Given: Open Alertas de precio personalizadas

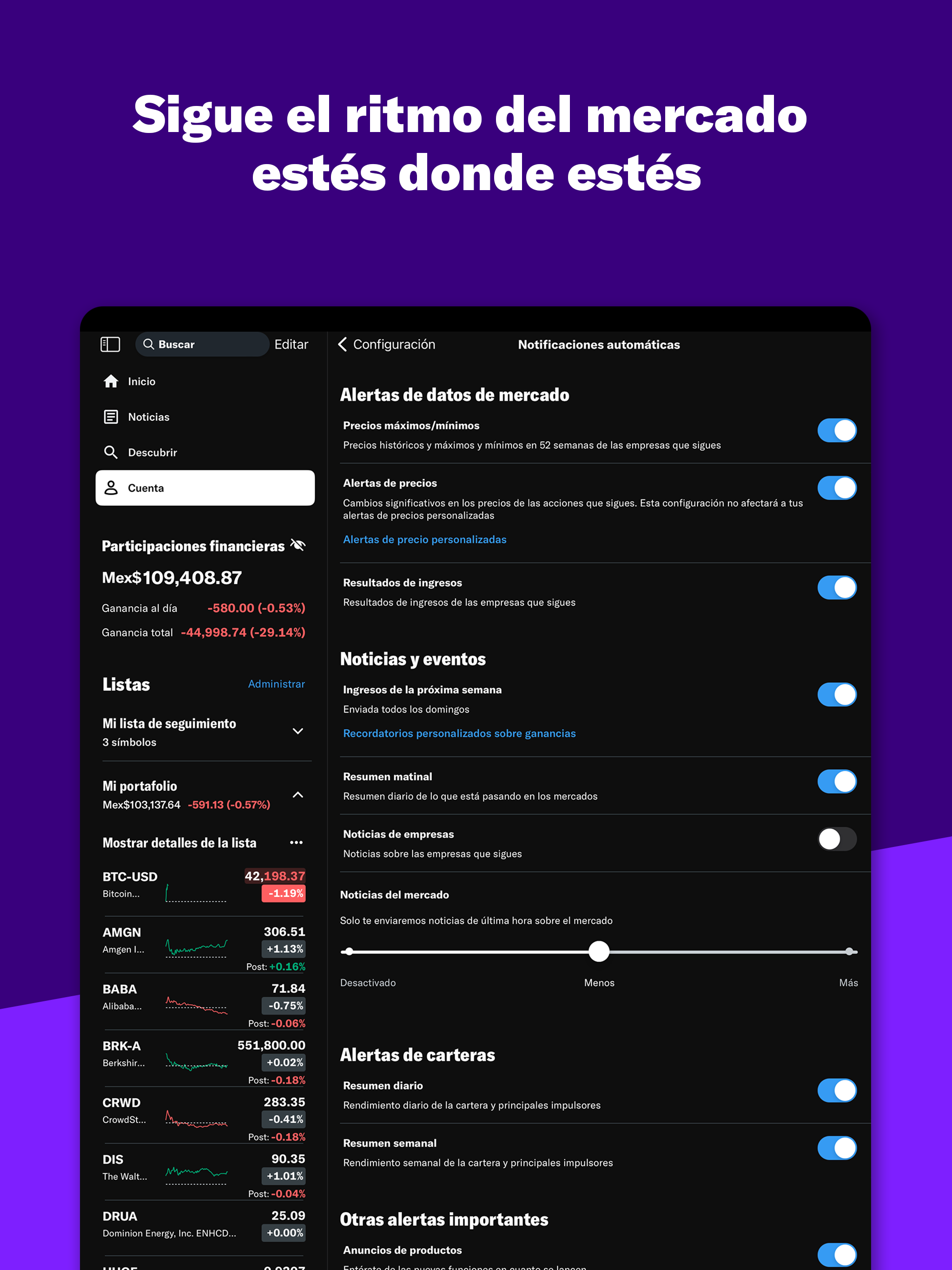Looking at the screenshot, I should click(x=424, y=539).
